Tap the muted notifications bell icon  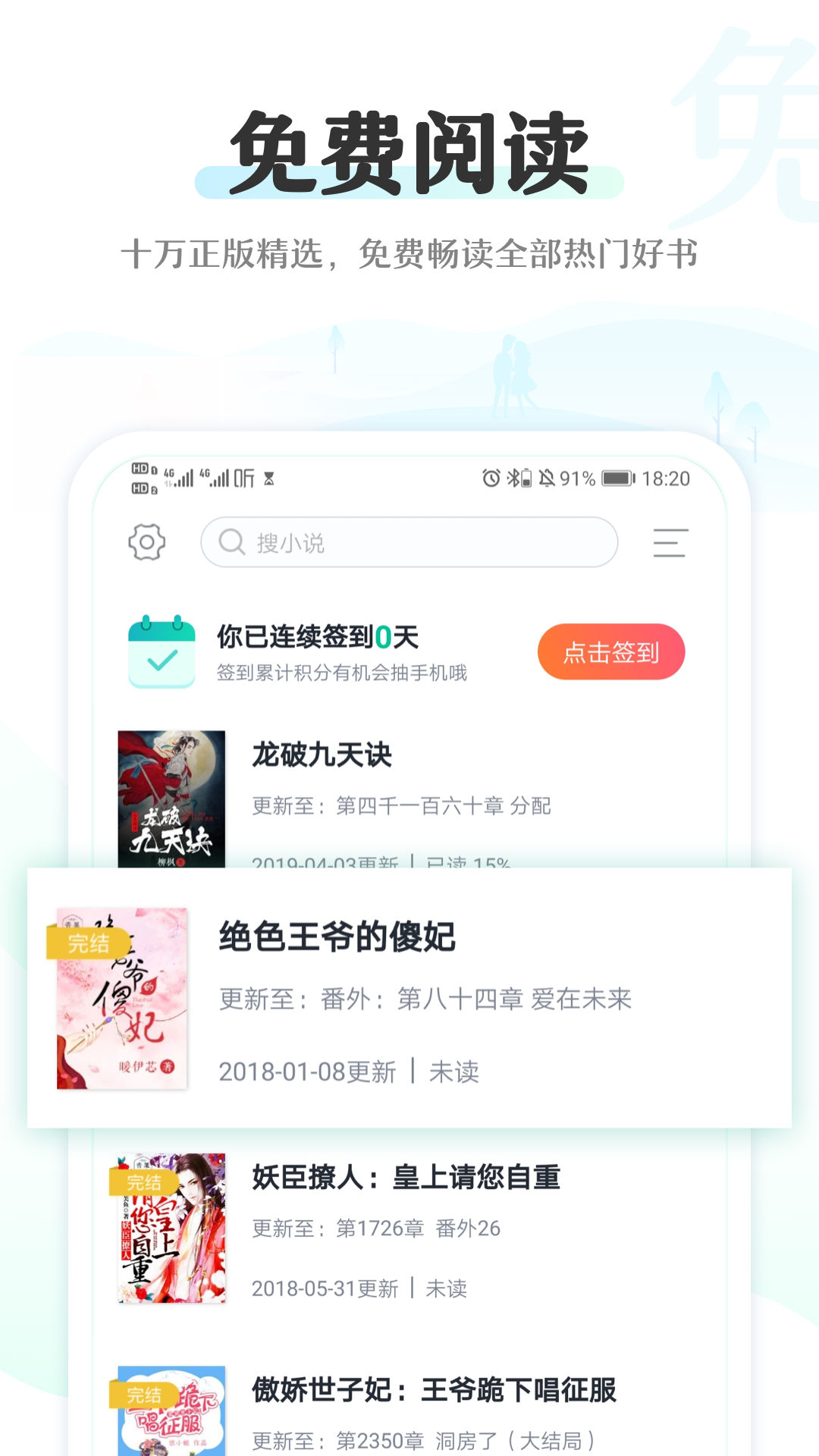coord(548,478)
